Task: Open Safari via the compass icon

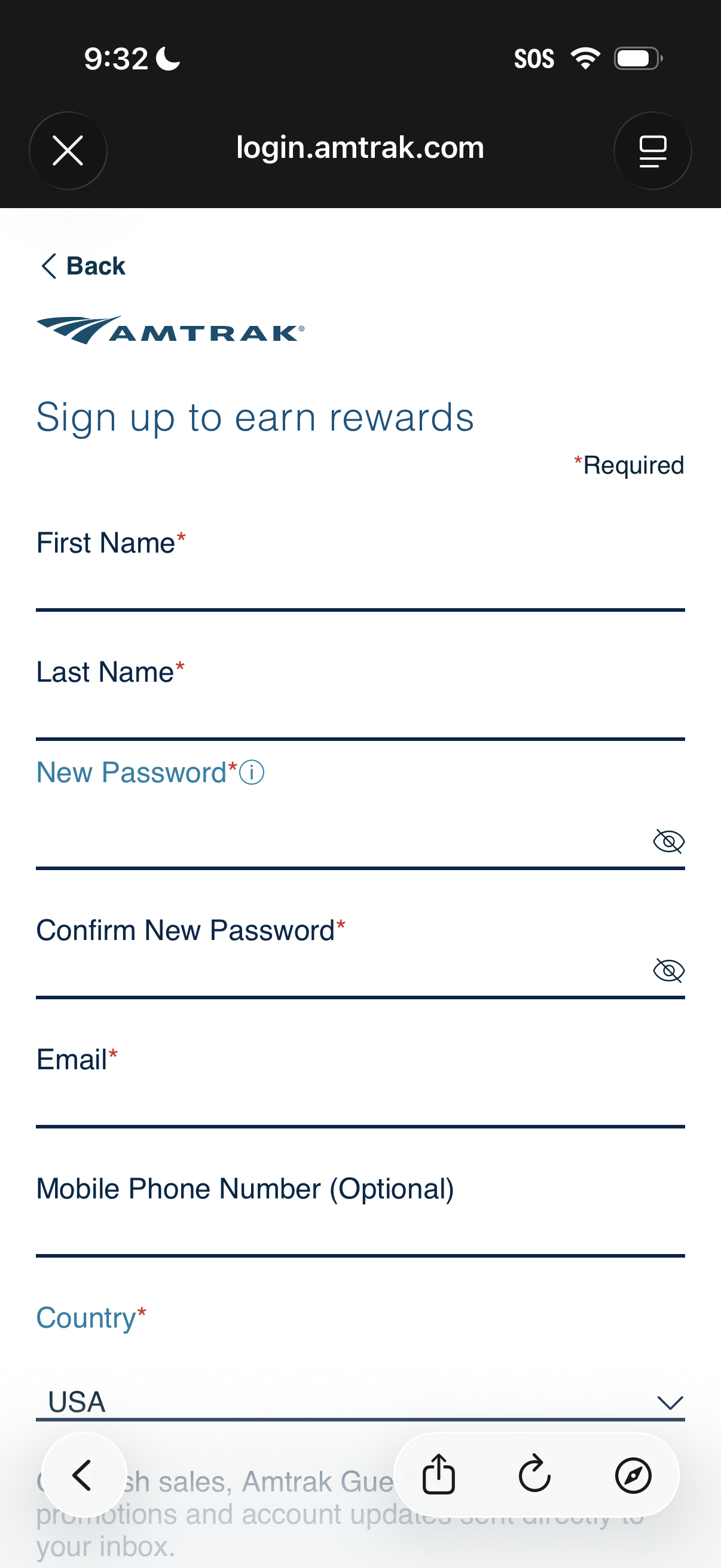Action: tap(631, 1475)
